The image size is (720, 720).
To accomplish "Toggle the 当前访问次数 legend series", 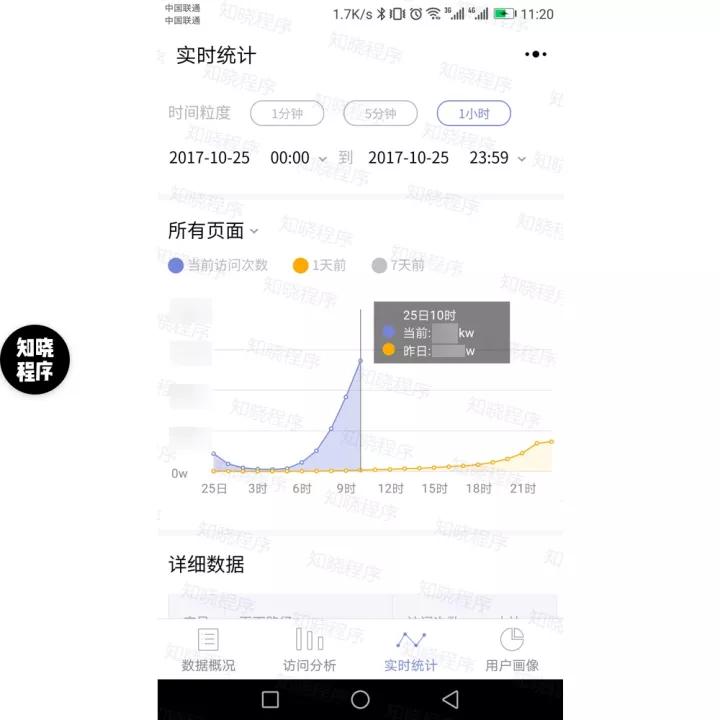I will tap(218, 265).
